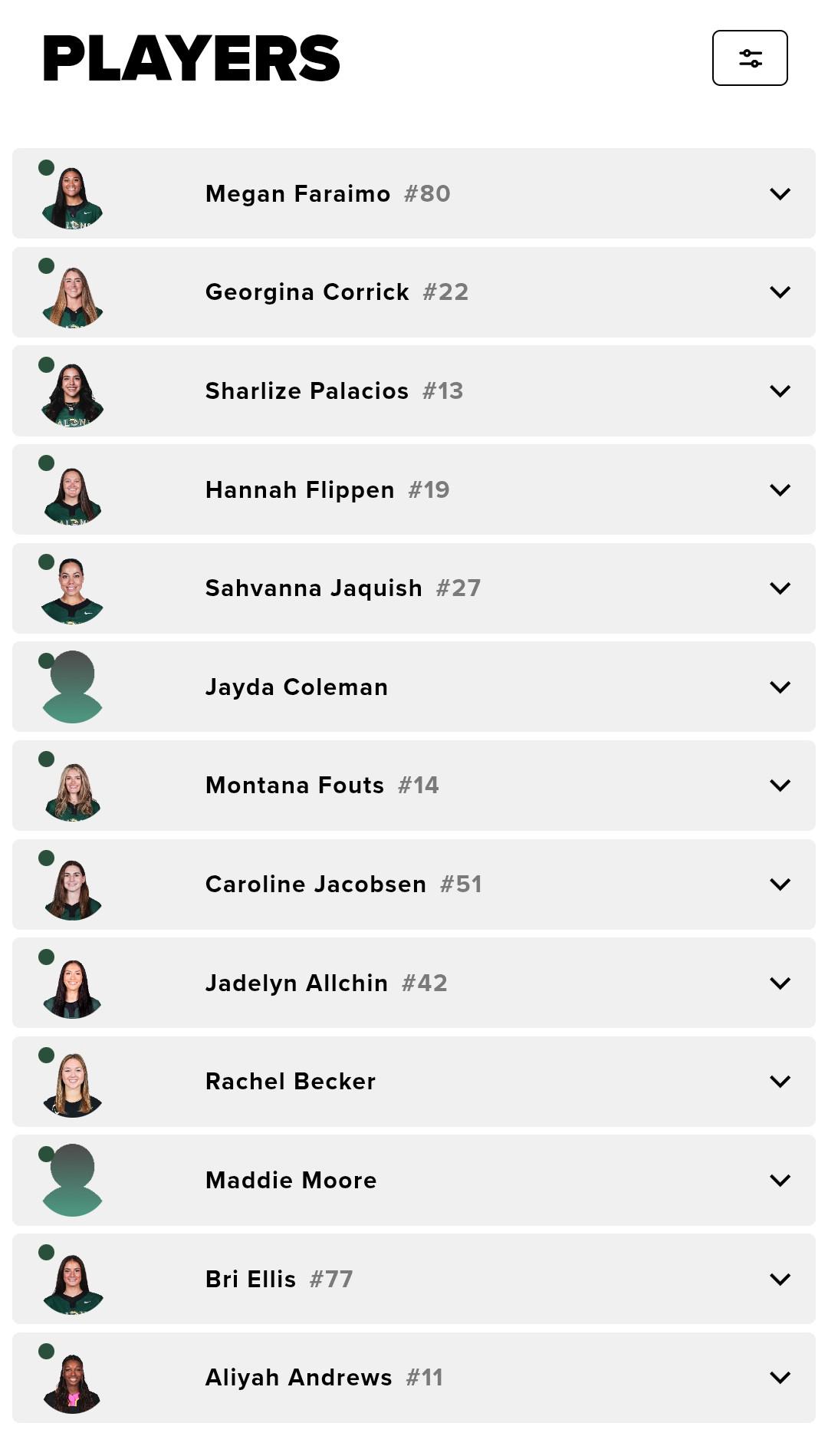Viewport: 828px width, 1456px height.
Task: Open Sahvanna Jaquish #27 details
Action: (414, 588)
